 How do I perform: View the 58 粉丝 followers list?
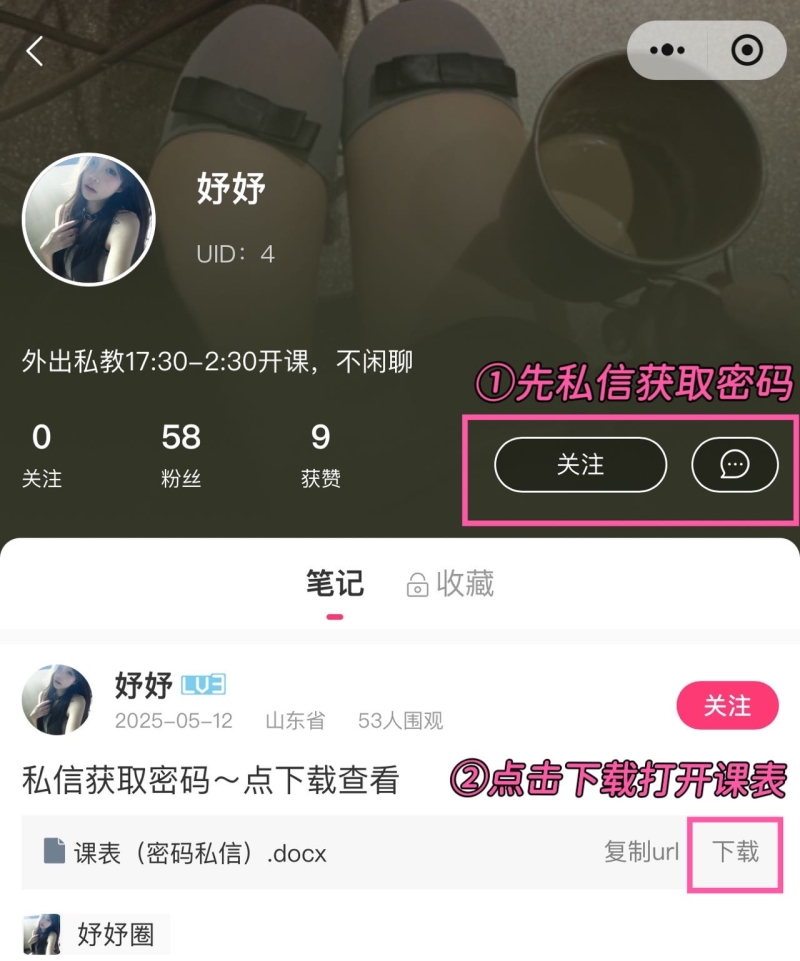click(x=181, y=454)
